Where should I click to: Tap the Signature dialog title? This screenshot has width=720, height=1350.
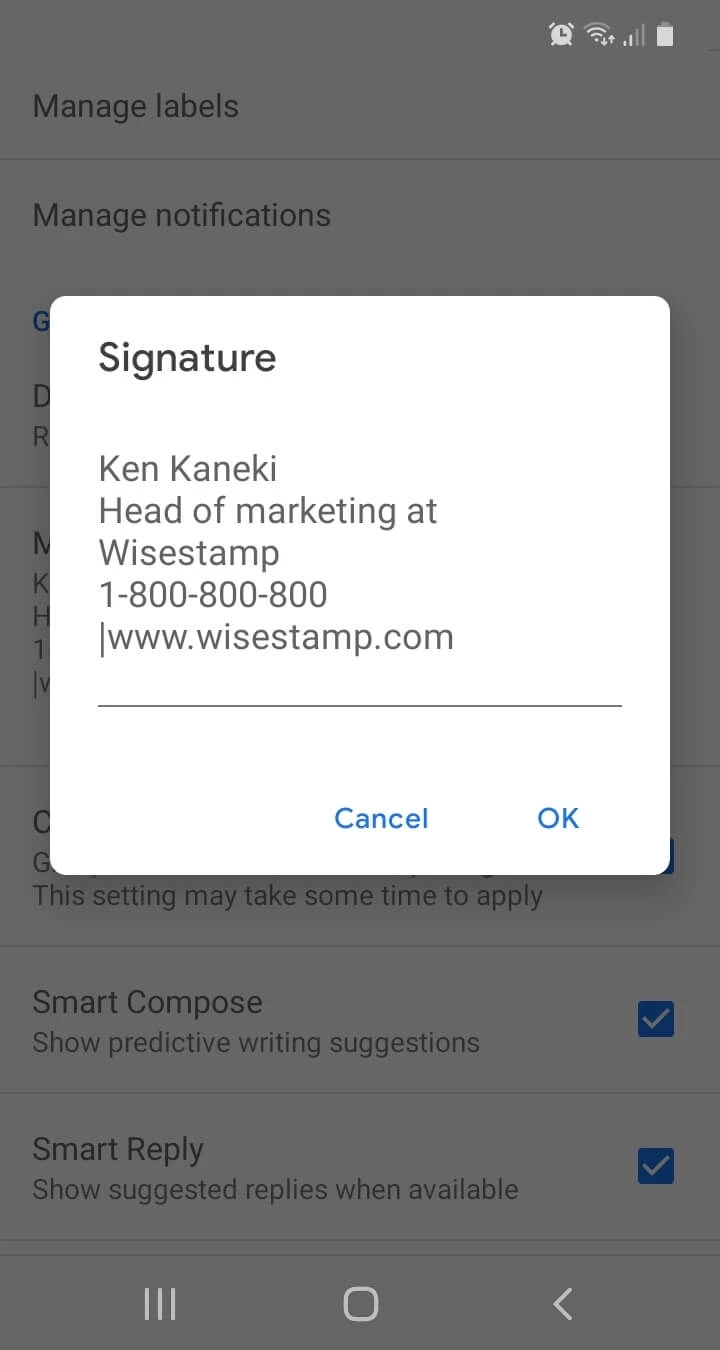(187, 357)
